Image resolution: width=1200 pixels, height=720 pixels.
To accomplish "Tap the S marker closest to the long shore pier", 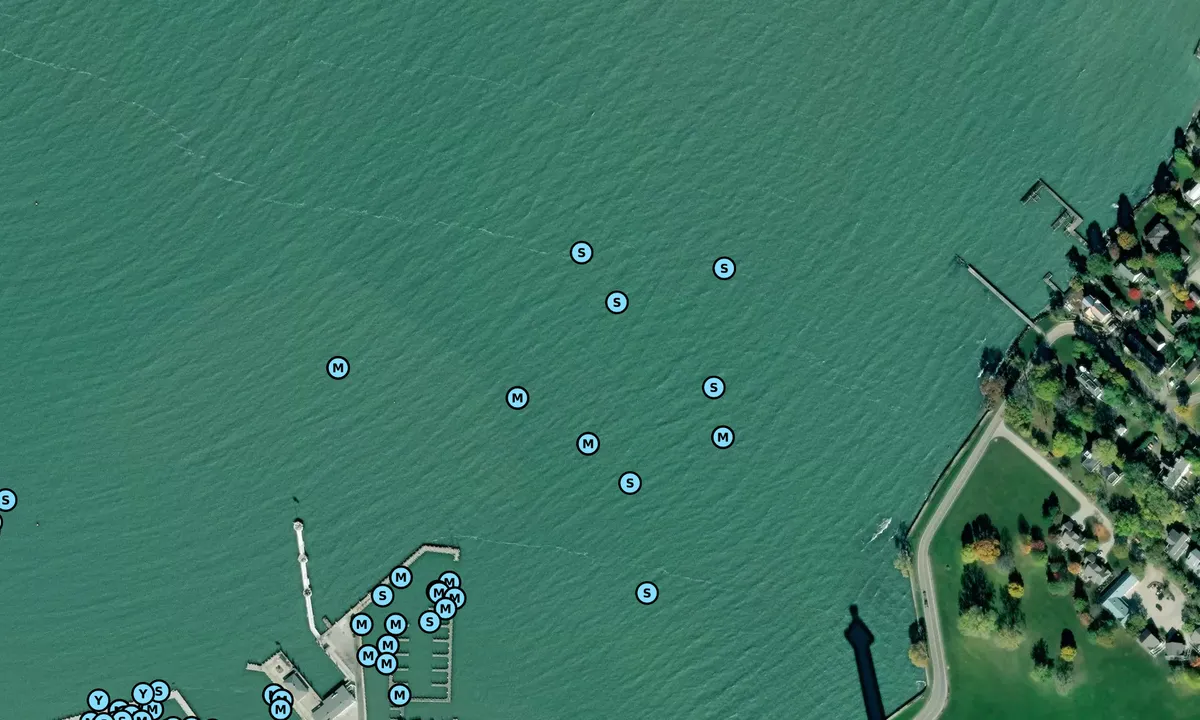I will 724,268.
